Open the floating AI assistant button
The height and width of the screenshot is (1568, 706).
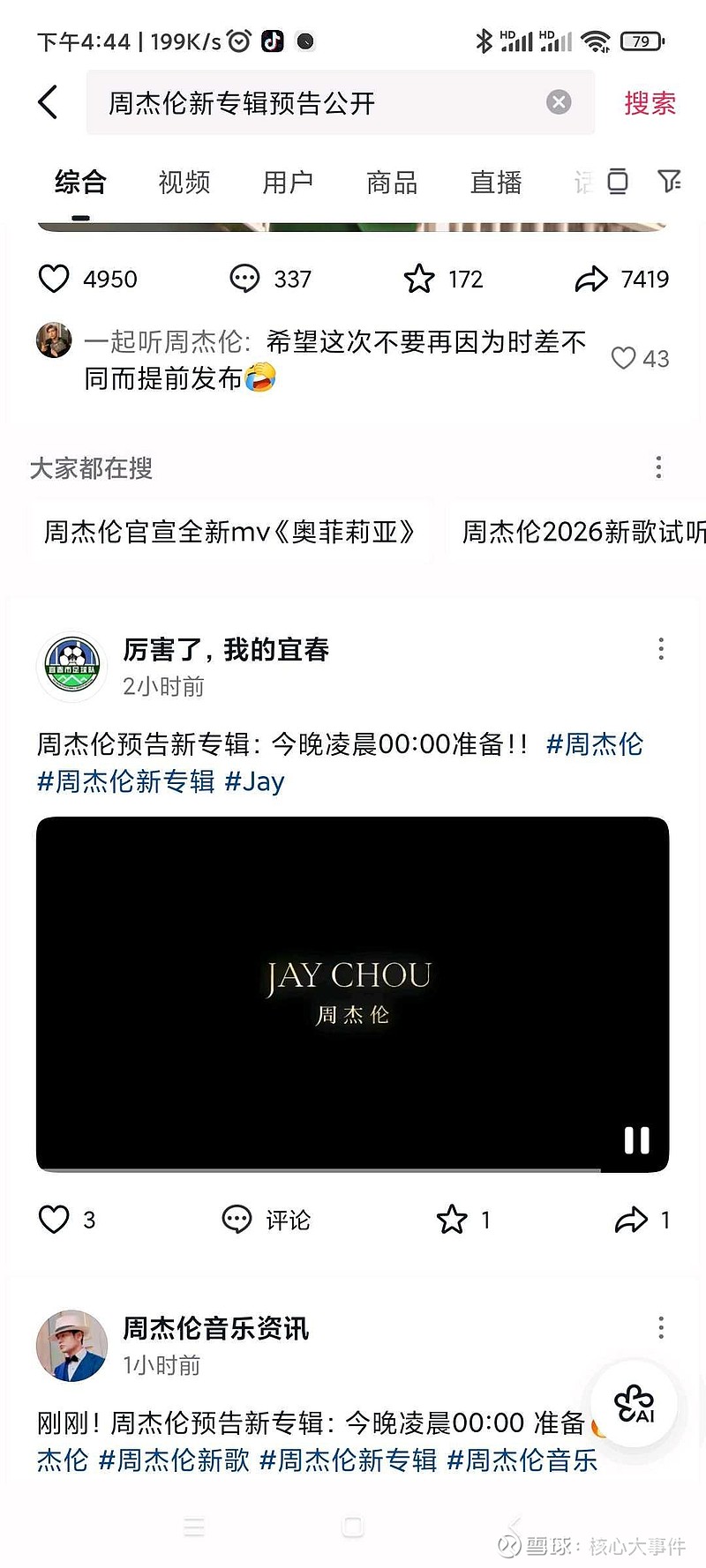pos(634,1403)
